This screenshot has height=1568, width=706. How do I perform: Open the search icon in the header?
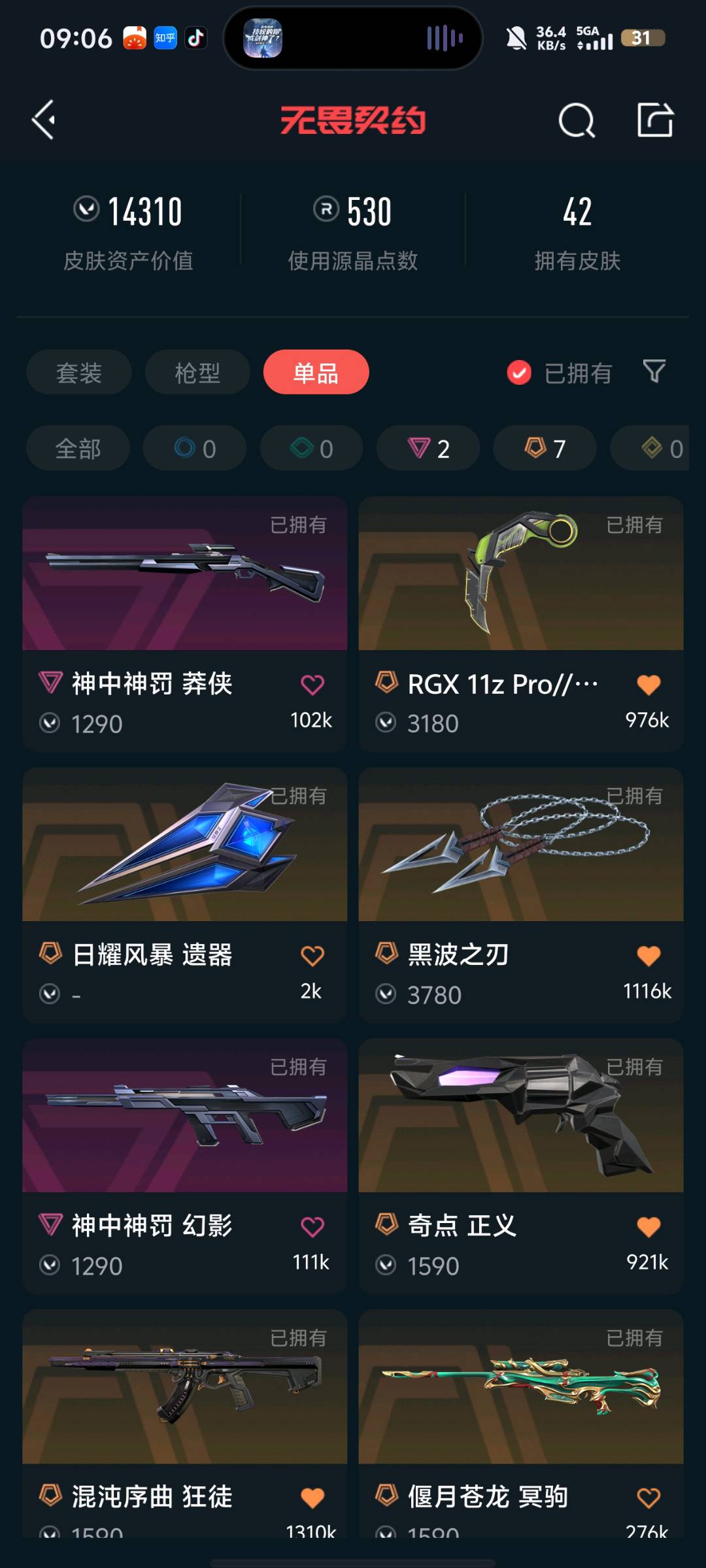(577, 120)
